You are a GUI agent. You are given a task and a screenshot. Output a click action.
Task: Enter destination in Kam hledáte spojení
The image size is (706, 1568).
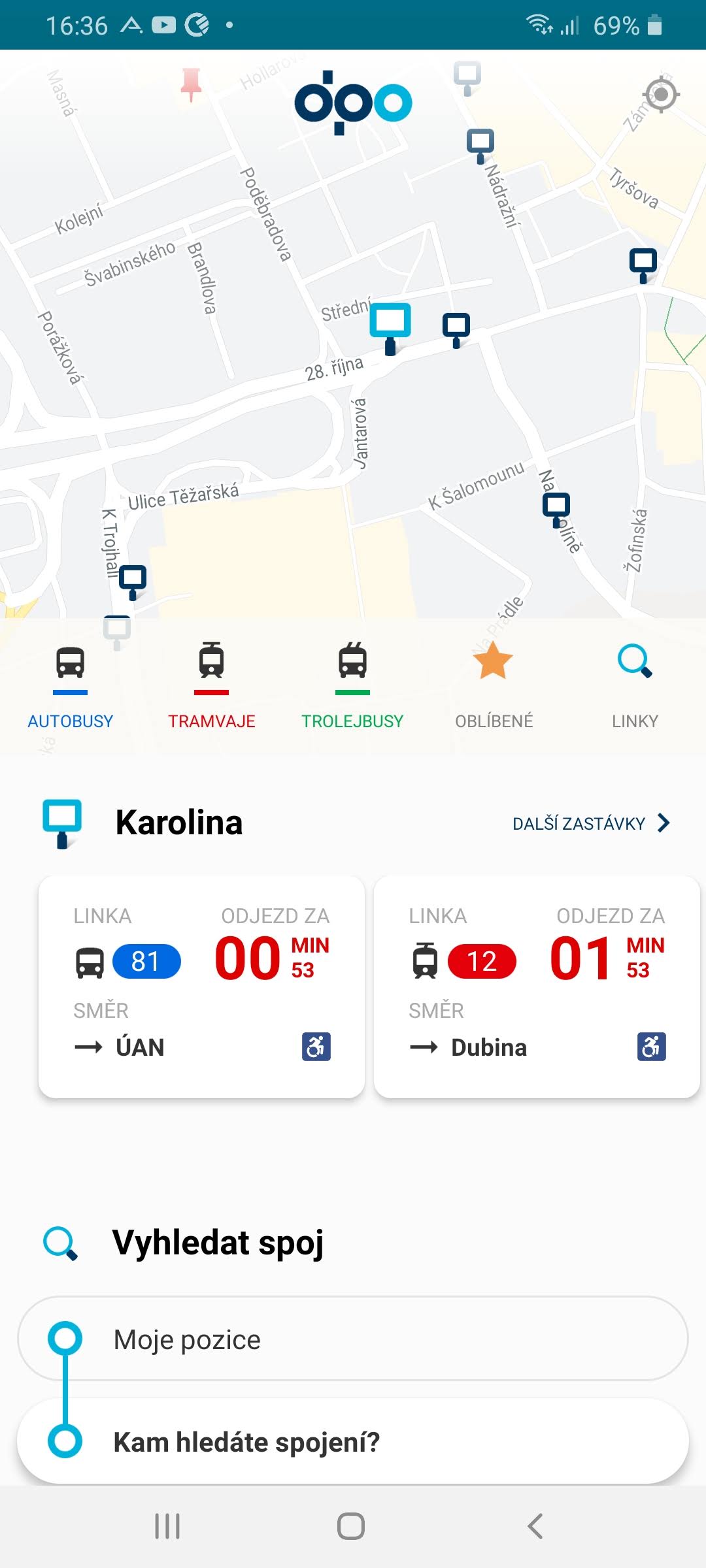353,1442
